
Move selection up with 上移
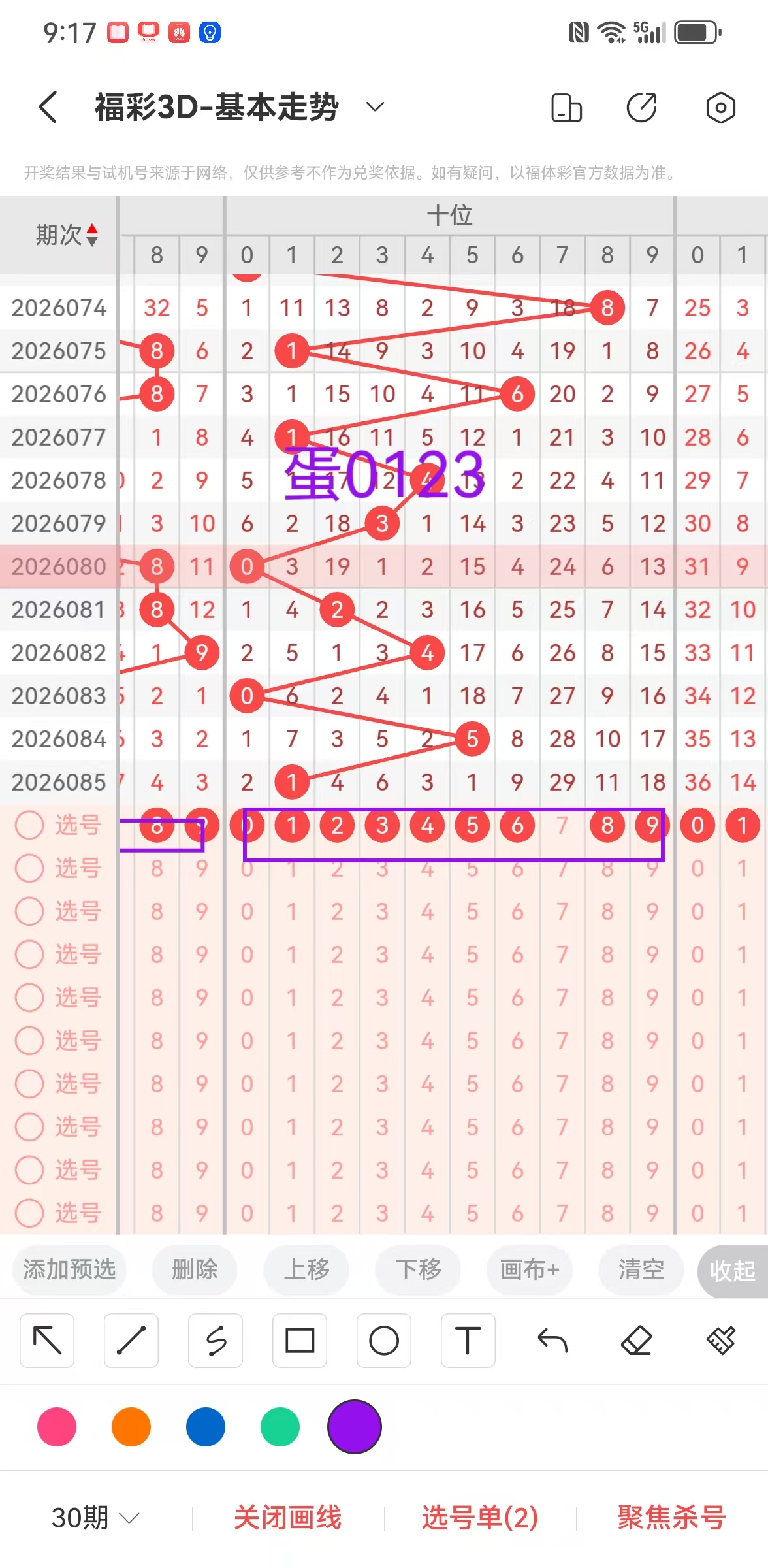(306, 1269)
